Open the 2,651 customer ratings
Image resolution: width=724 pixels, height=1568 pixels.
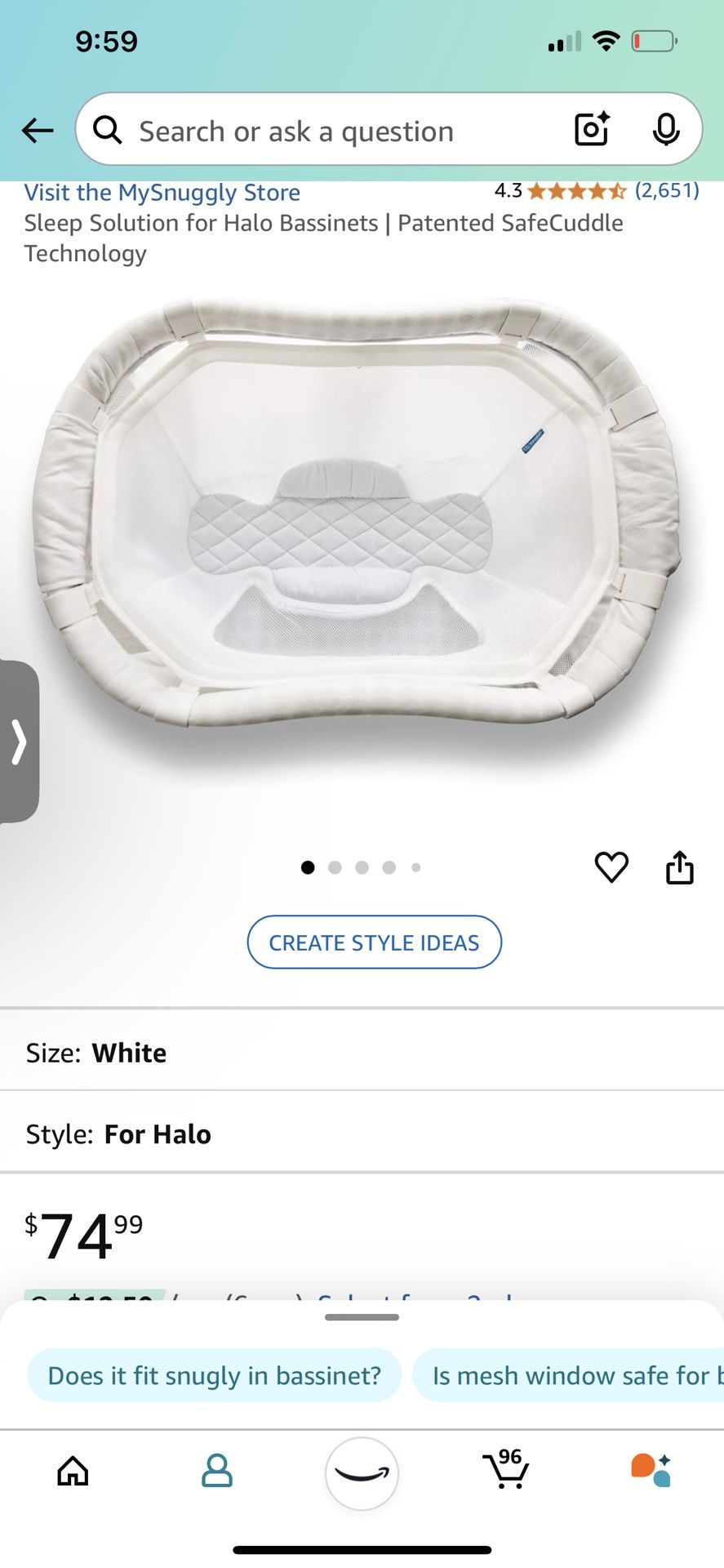coord(666,190)
